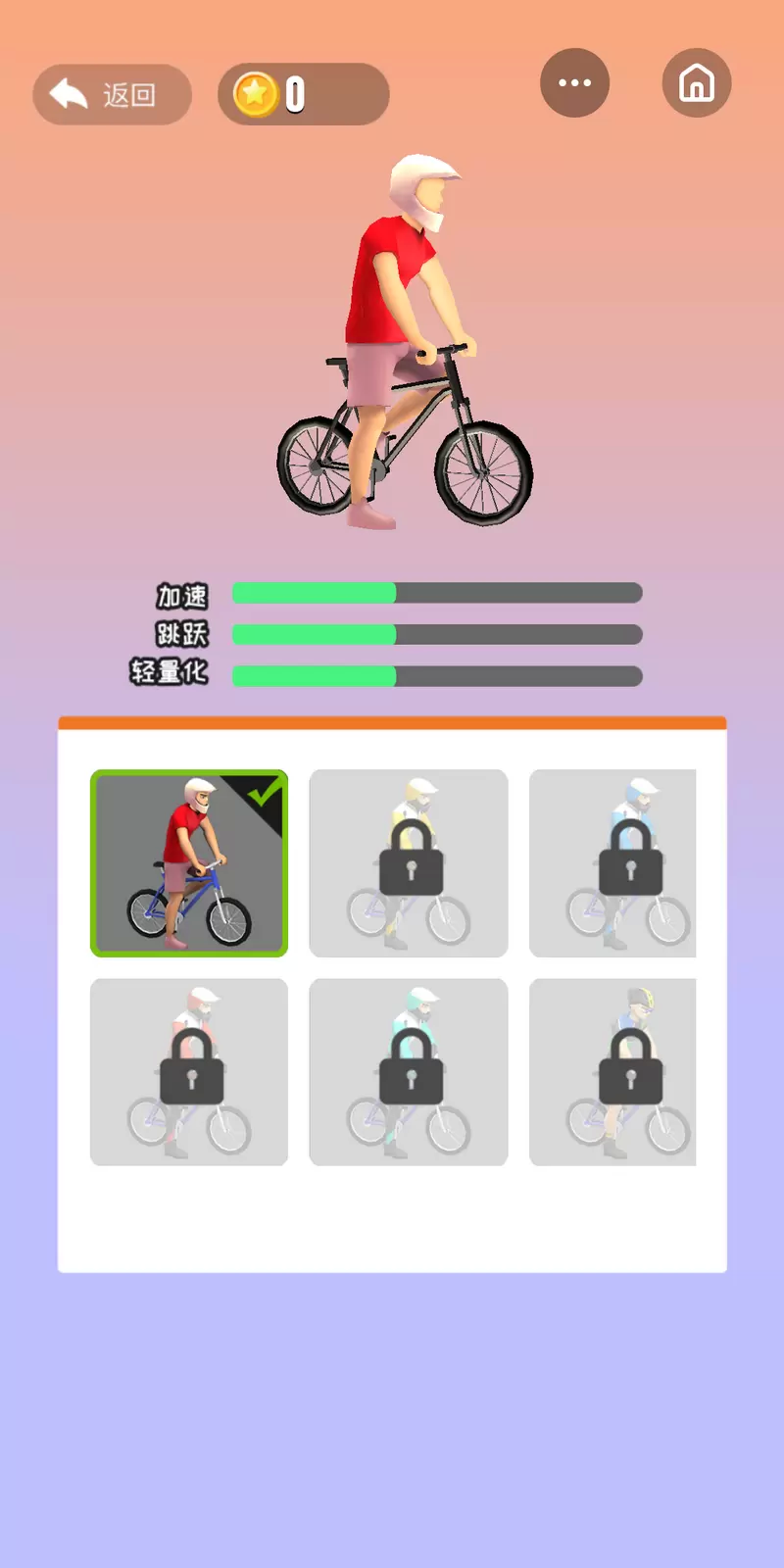Select the locked yellow-helmet rider
784x1568 pixels.
coord(613,1072)
